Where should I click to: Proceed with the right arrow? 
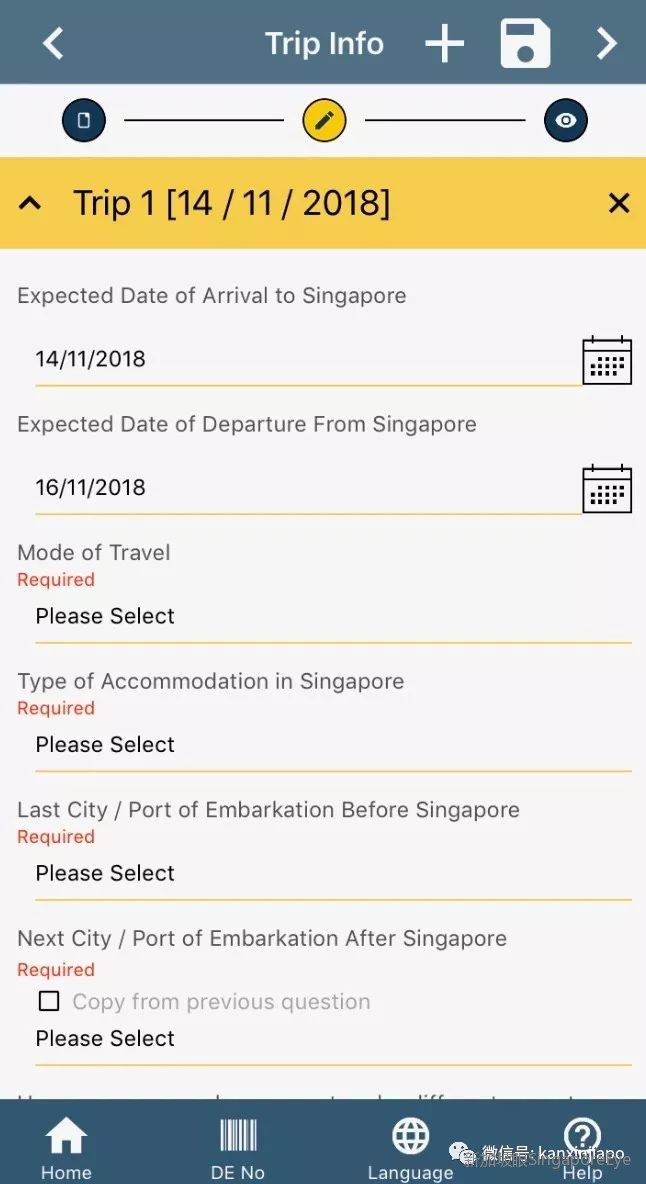pyautogui.click(x=606, y=43)
